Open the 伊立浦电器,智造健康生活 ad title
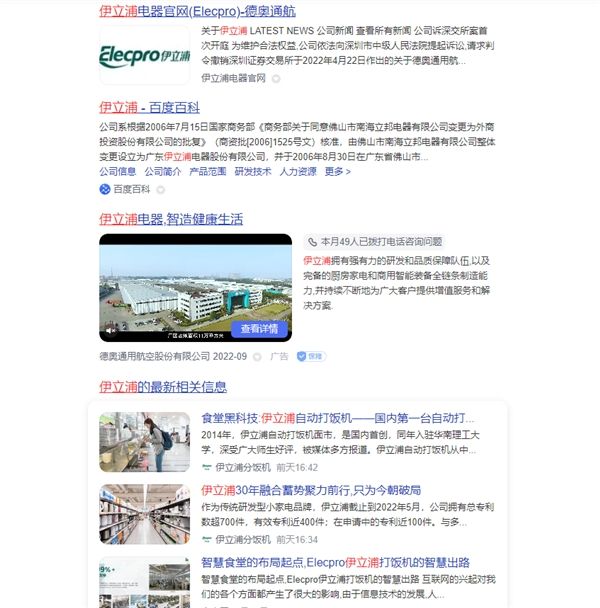Viewport: 600px width, 608px height. click(171, 219)
